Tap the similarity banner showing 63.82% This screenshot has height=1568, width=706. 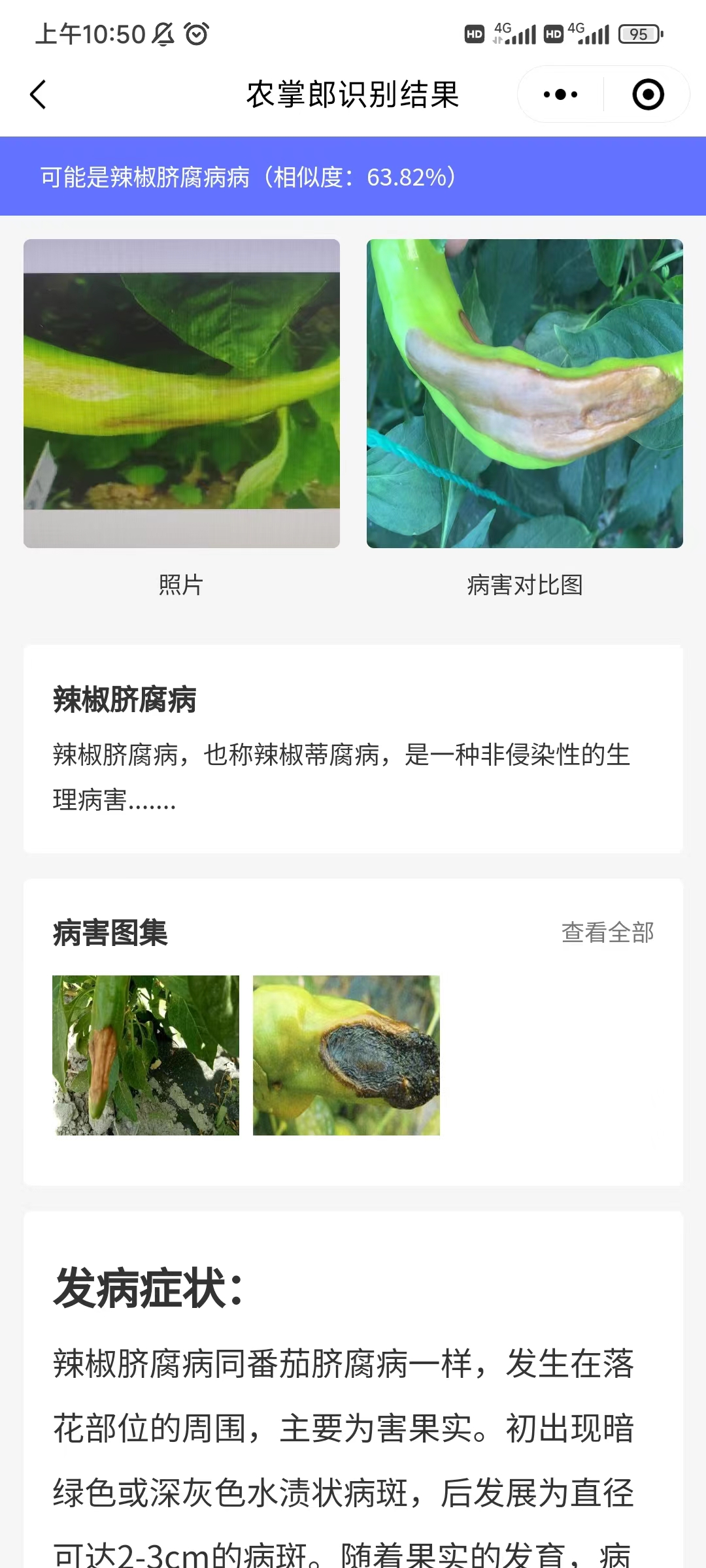(247, 175)
